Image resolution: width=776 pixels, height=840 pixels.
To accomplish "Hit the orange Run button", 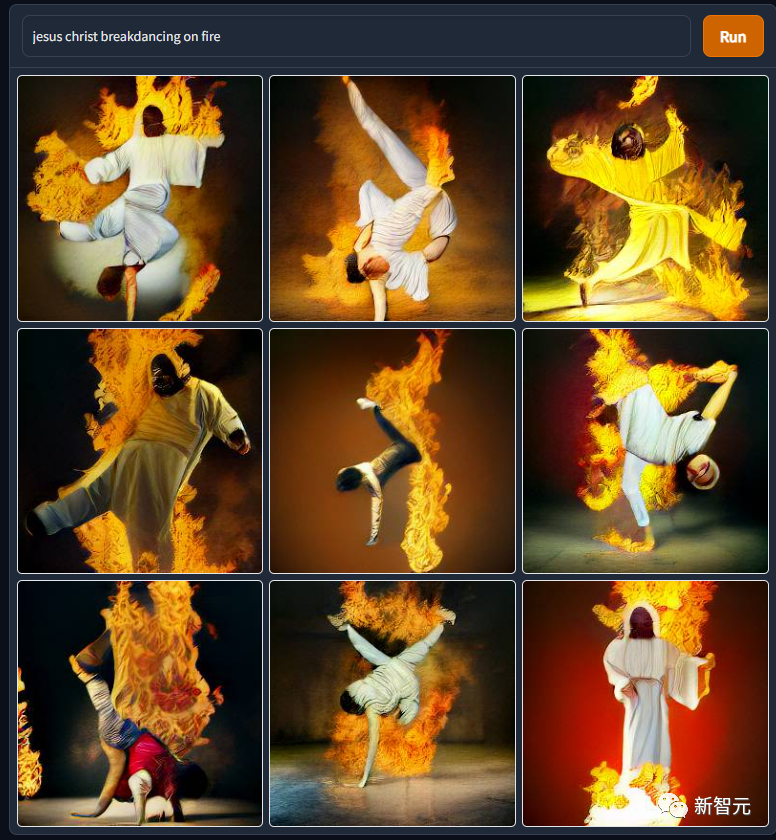I will [732, 37].
